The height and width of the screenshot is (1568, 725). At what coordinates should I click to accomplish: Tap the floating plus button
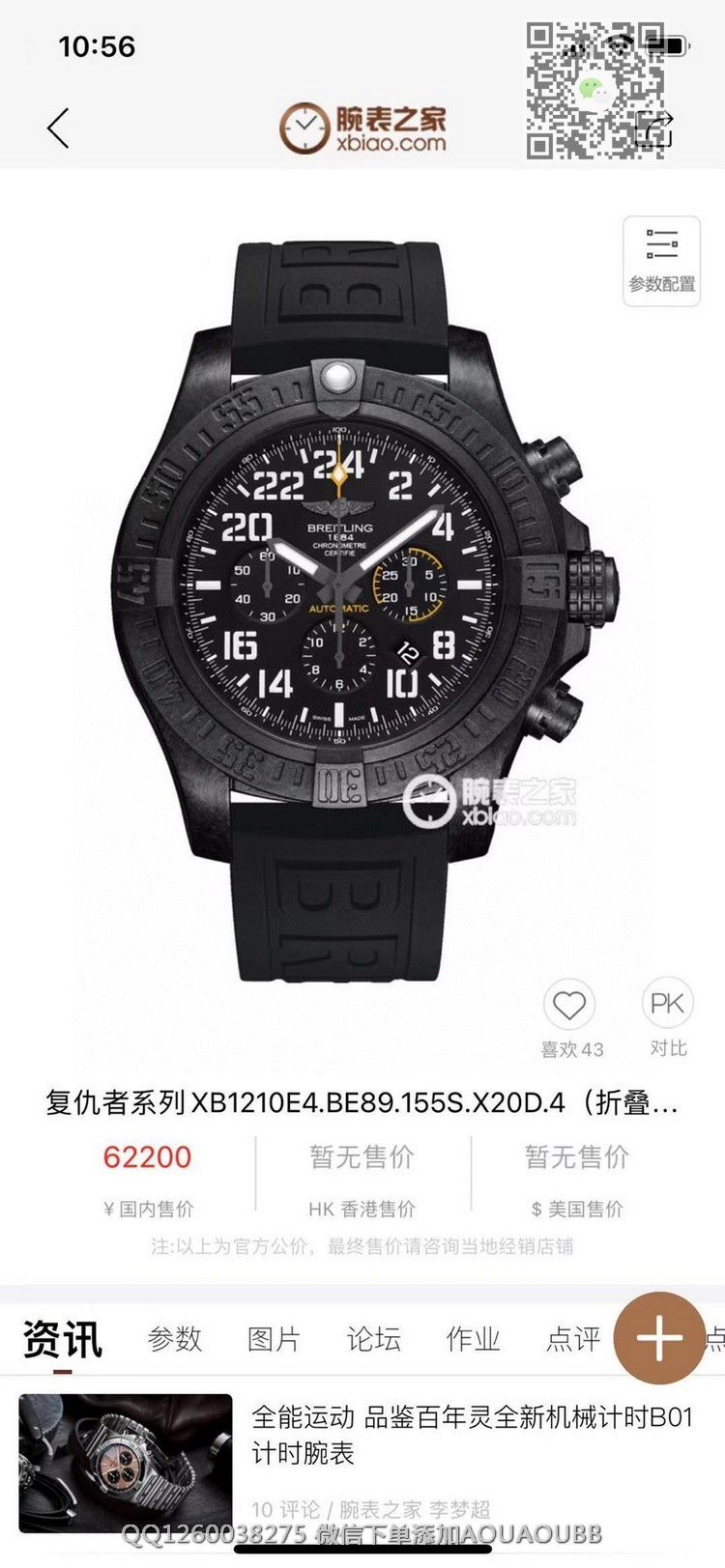click(x=660, y=1338)
